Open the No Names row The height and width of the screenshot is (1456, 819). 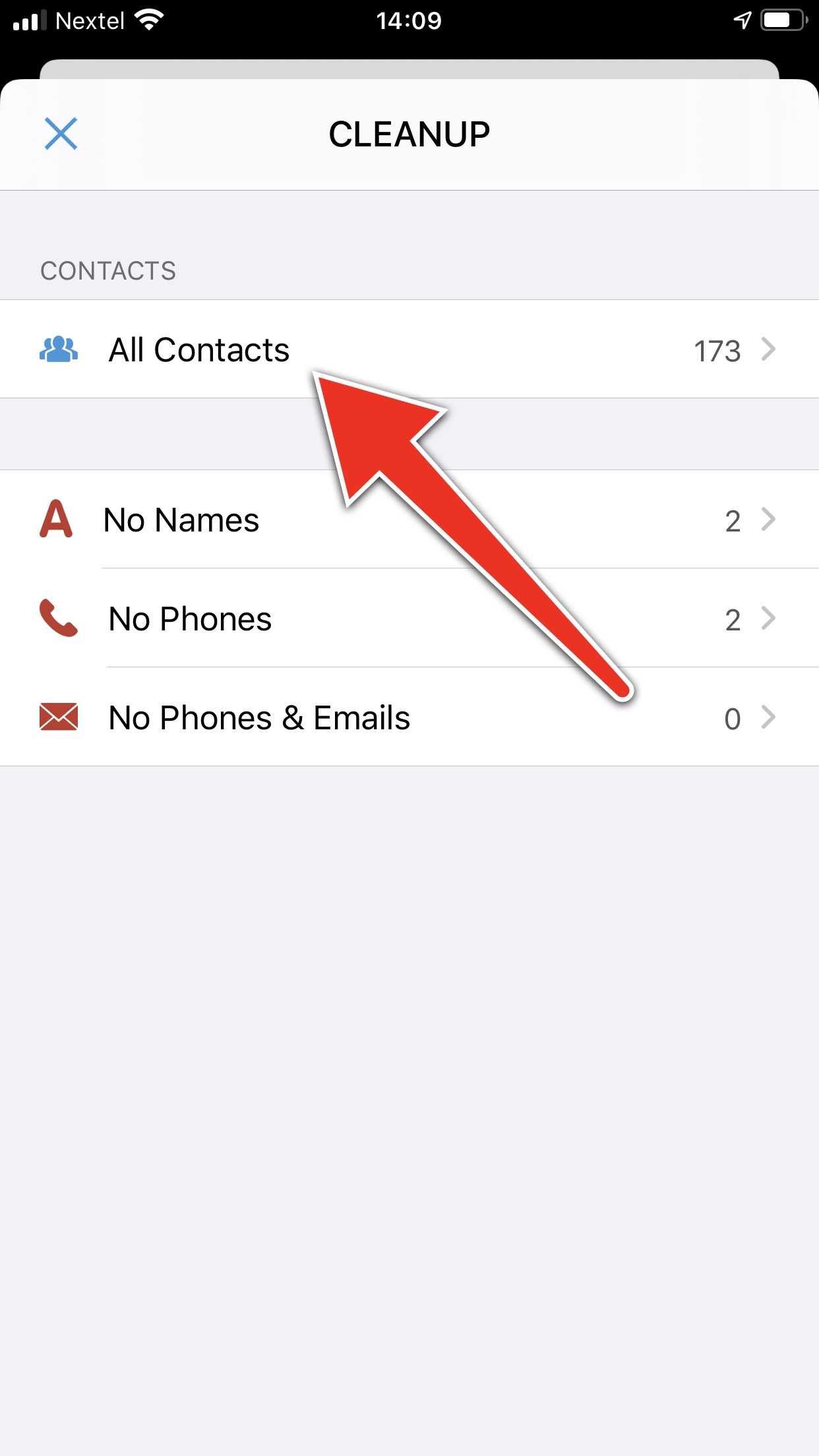(x=409, y=520)
